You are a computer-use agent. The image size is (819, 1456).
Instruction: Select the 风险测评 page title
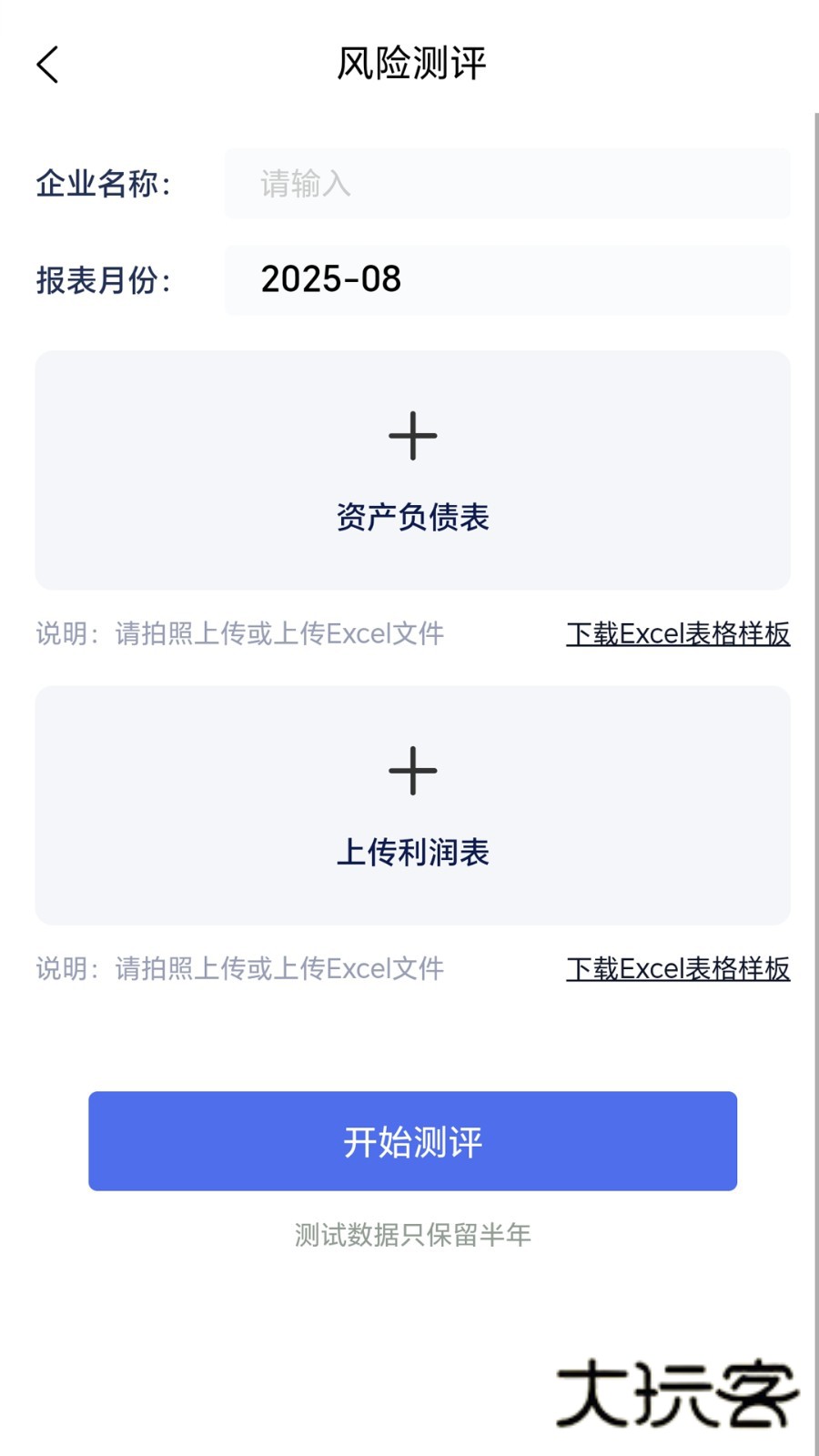pyautogui.click(x=411, y=64)
